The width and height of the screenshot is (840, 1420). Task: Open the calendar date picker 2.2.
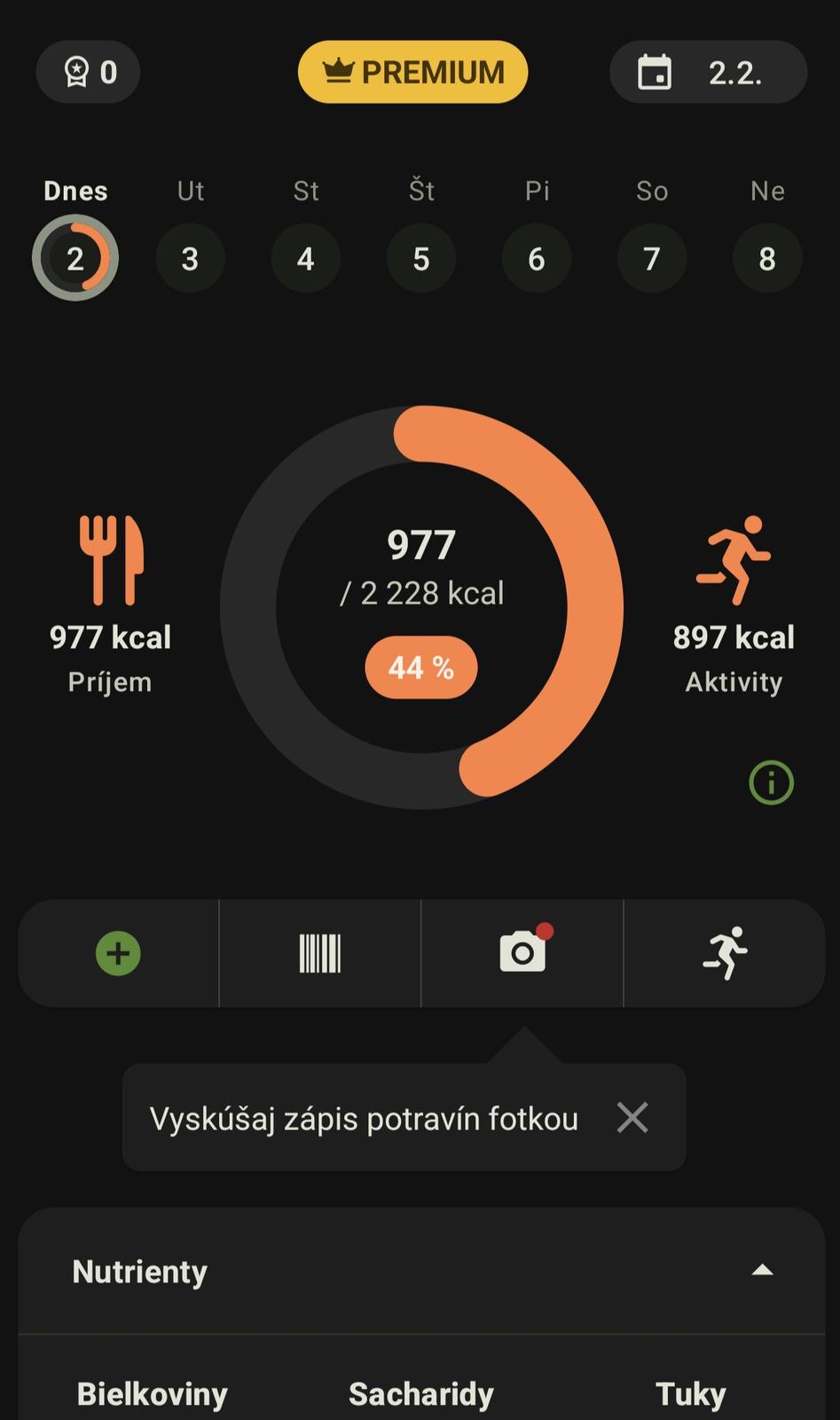(708, 72)
